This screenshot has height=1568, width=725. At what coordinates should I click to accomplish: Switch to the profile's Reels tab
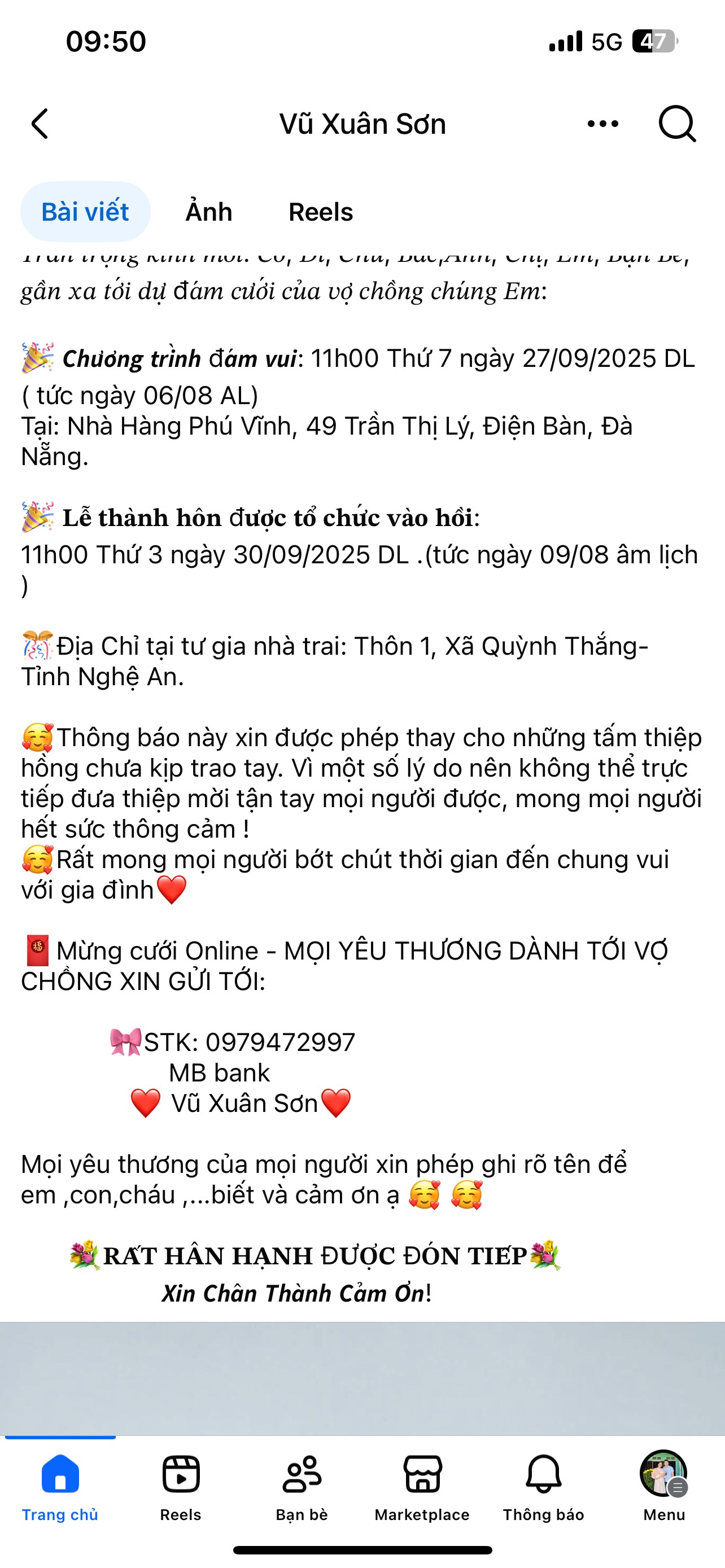tap(320, 212)
